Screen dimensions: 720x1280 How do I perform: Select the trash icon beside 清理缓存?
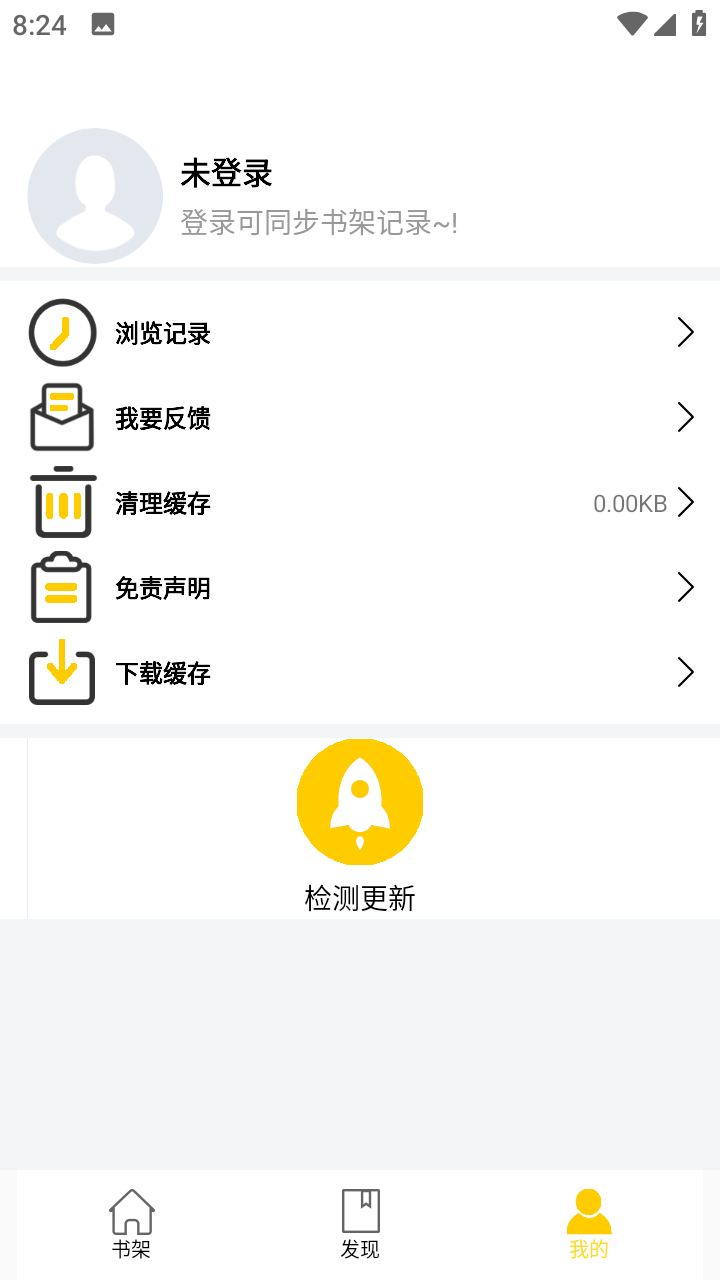pyautogui.click(x=62, y=503)
